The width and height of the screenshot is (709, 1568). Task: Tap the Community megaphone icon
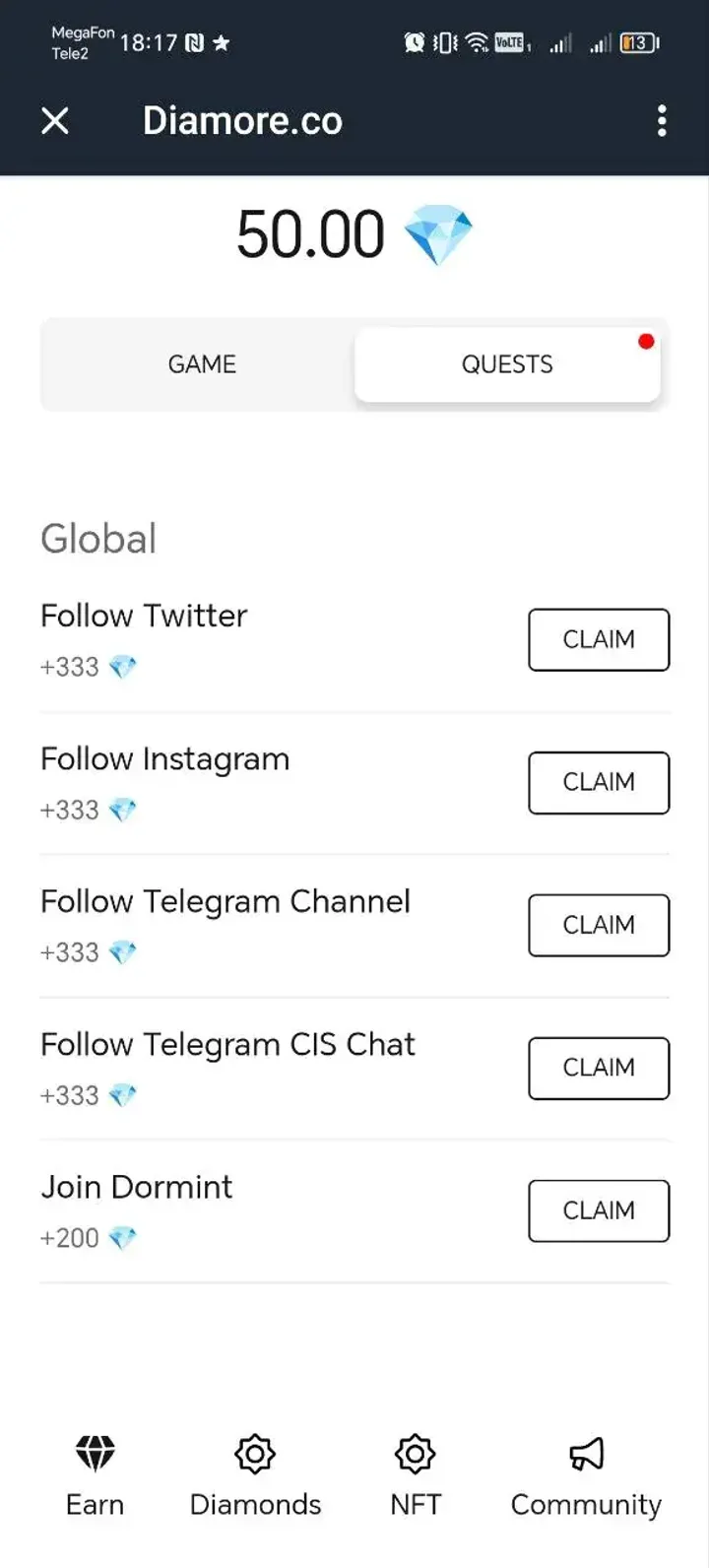(585, 1452)
